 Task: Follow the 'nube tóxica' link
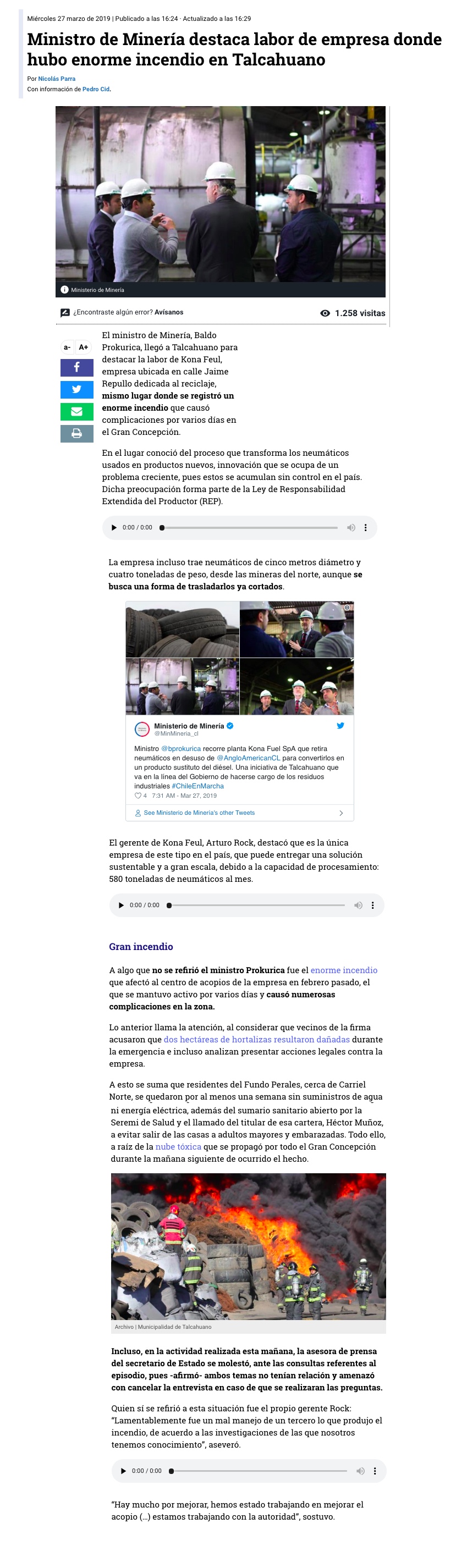click(x=178, y=1147)
